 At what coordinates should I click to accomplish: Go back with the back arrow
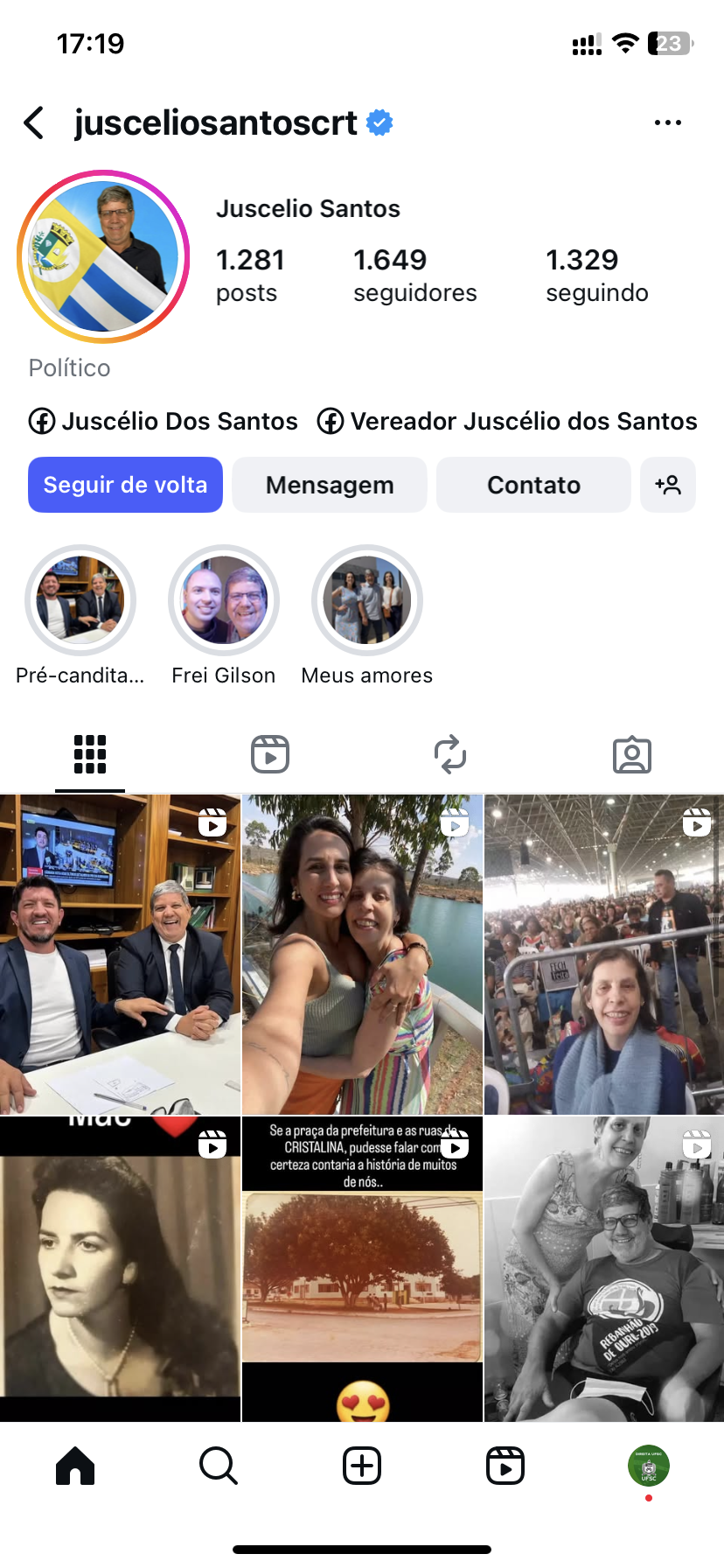pyautogui.click(x=34, y=122)
